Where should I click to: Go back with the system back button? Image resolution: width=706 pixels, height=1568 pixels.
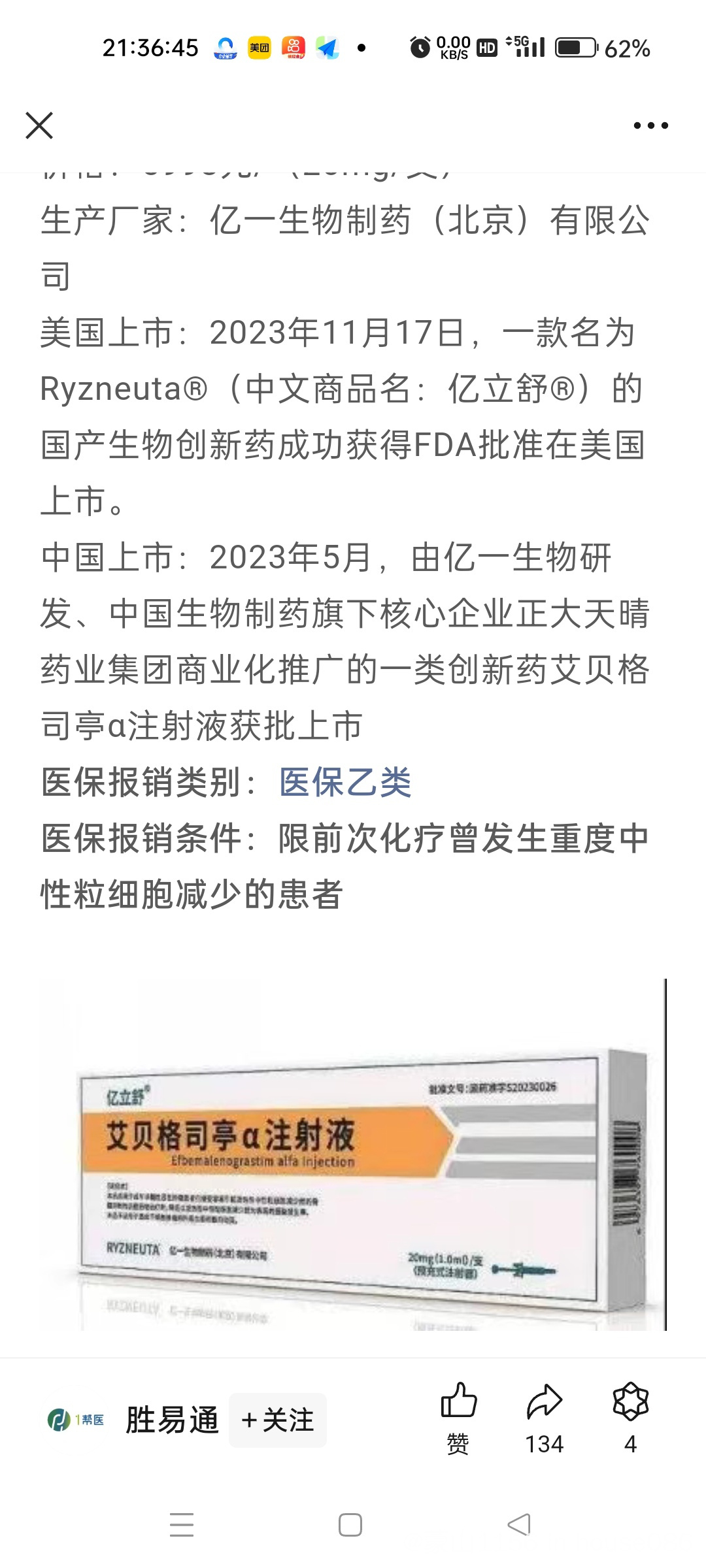tap(519, 1526)
